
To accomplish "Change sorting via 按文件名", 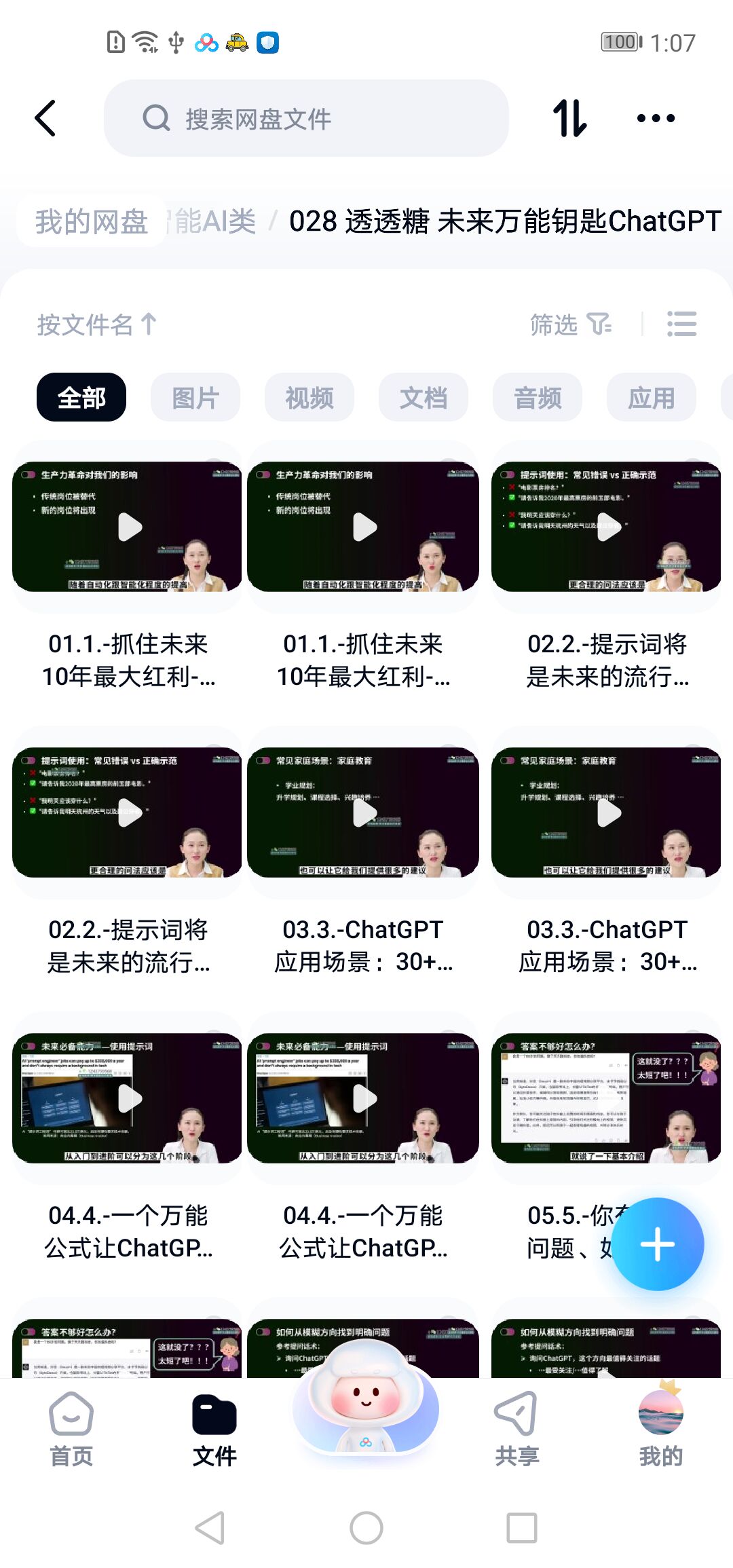I will click(96, 324).
